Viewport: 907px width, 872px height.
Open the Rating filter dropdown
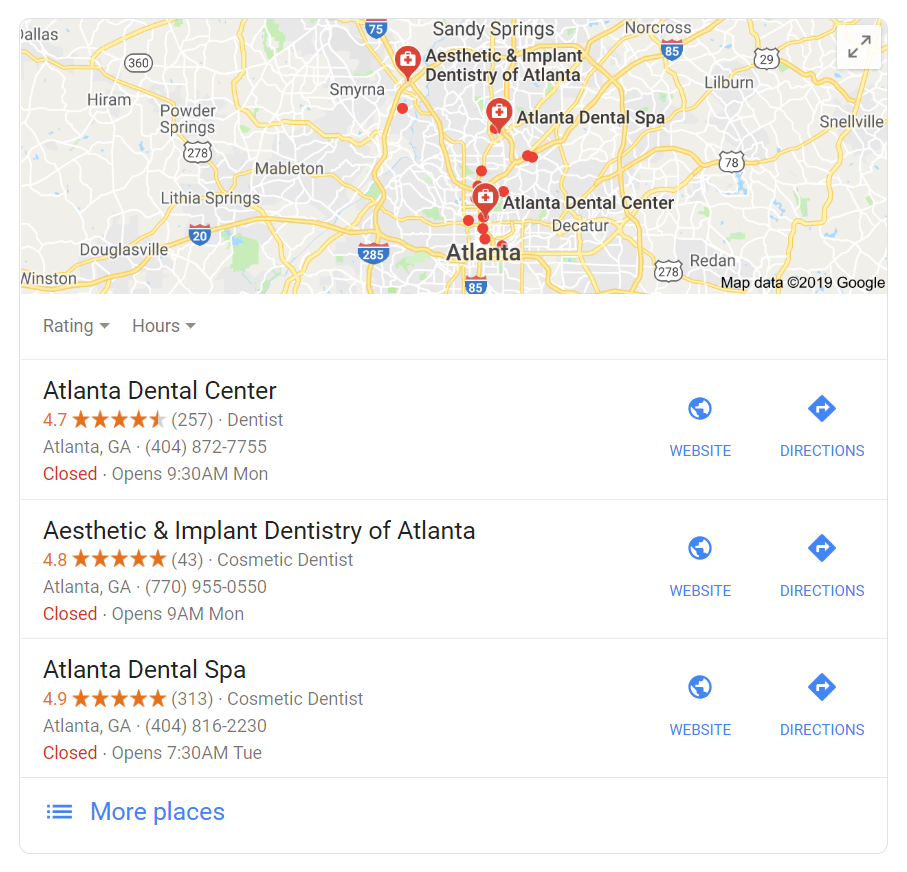76,326
